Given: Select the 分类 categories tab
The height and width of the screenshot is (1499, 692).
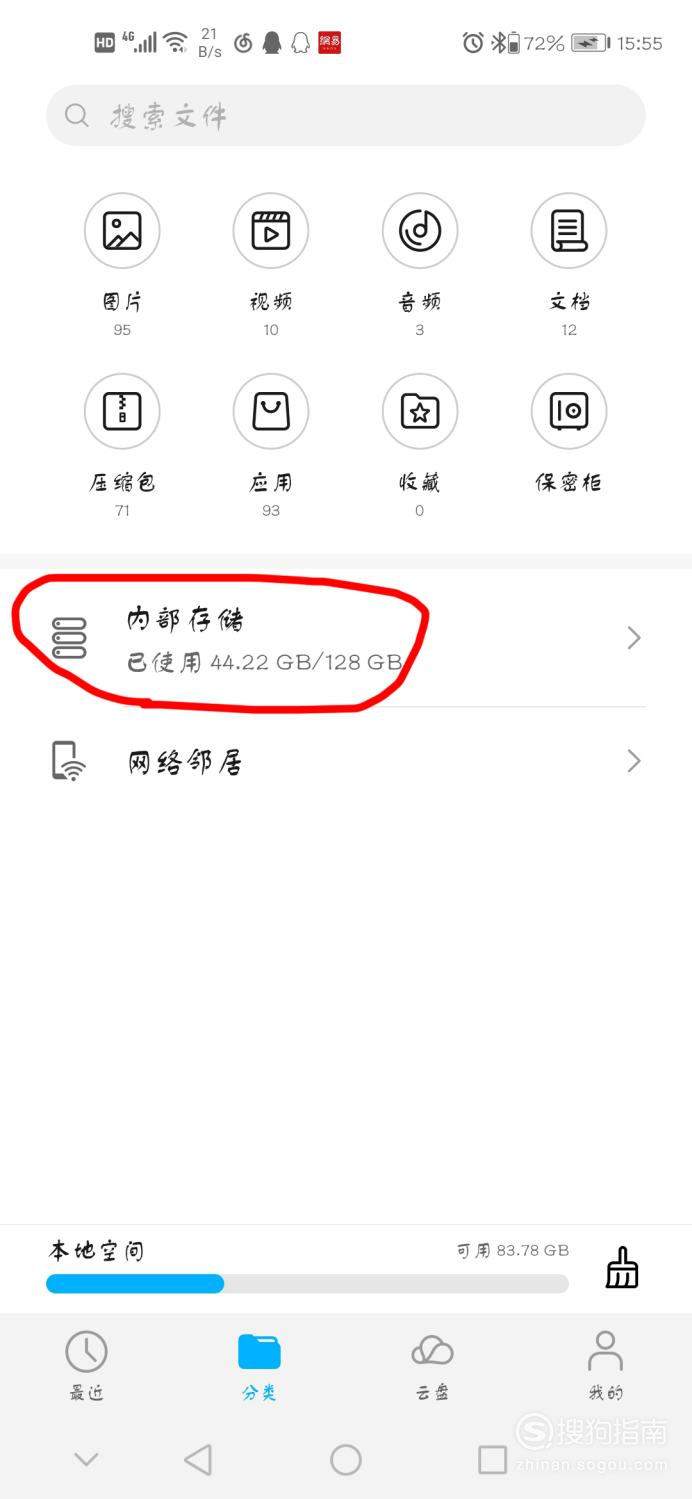Looking at the screenshot, I should (259, 1365).
